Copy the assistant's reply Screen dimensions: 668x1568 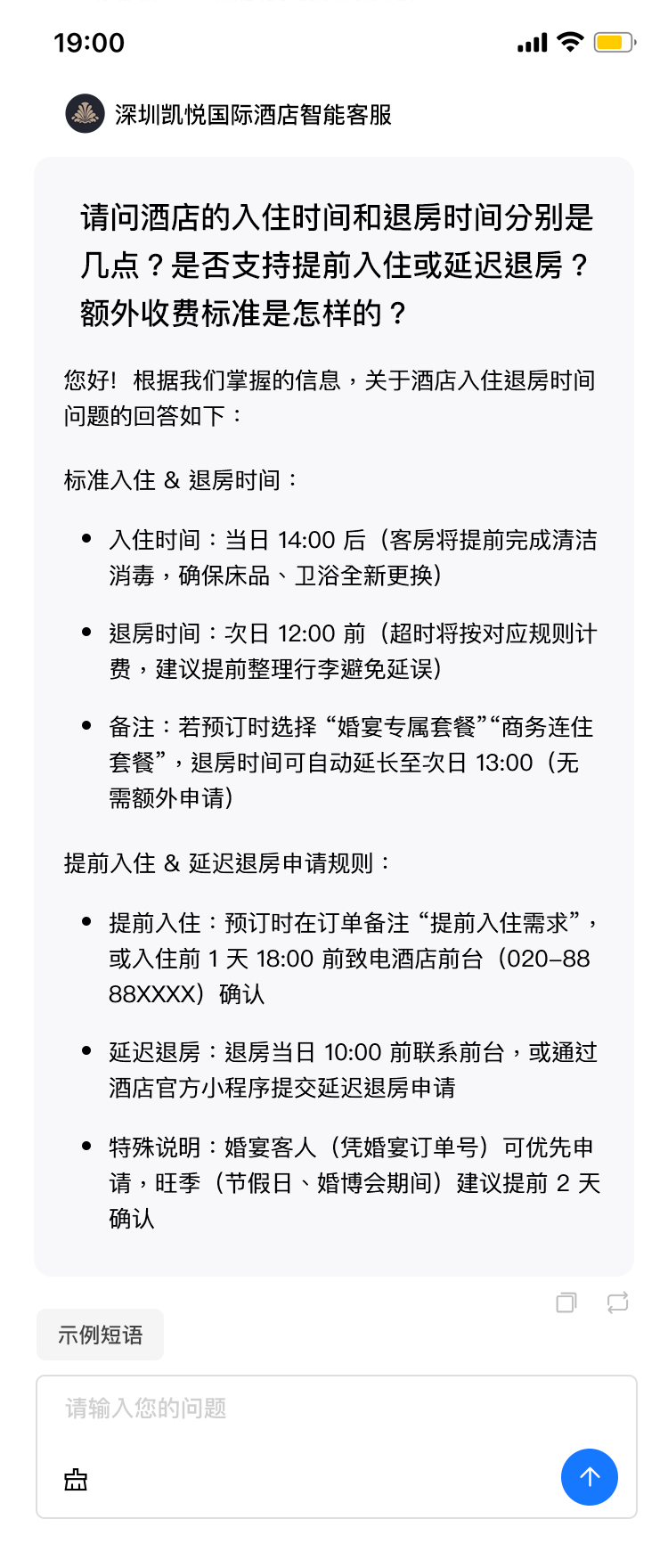pyautogui.click(x=566, y=1303)
